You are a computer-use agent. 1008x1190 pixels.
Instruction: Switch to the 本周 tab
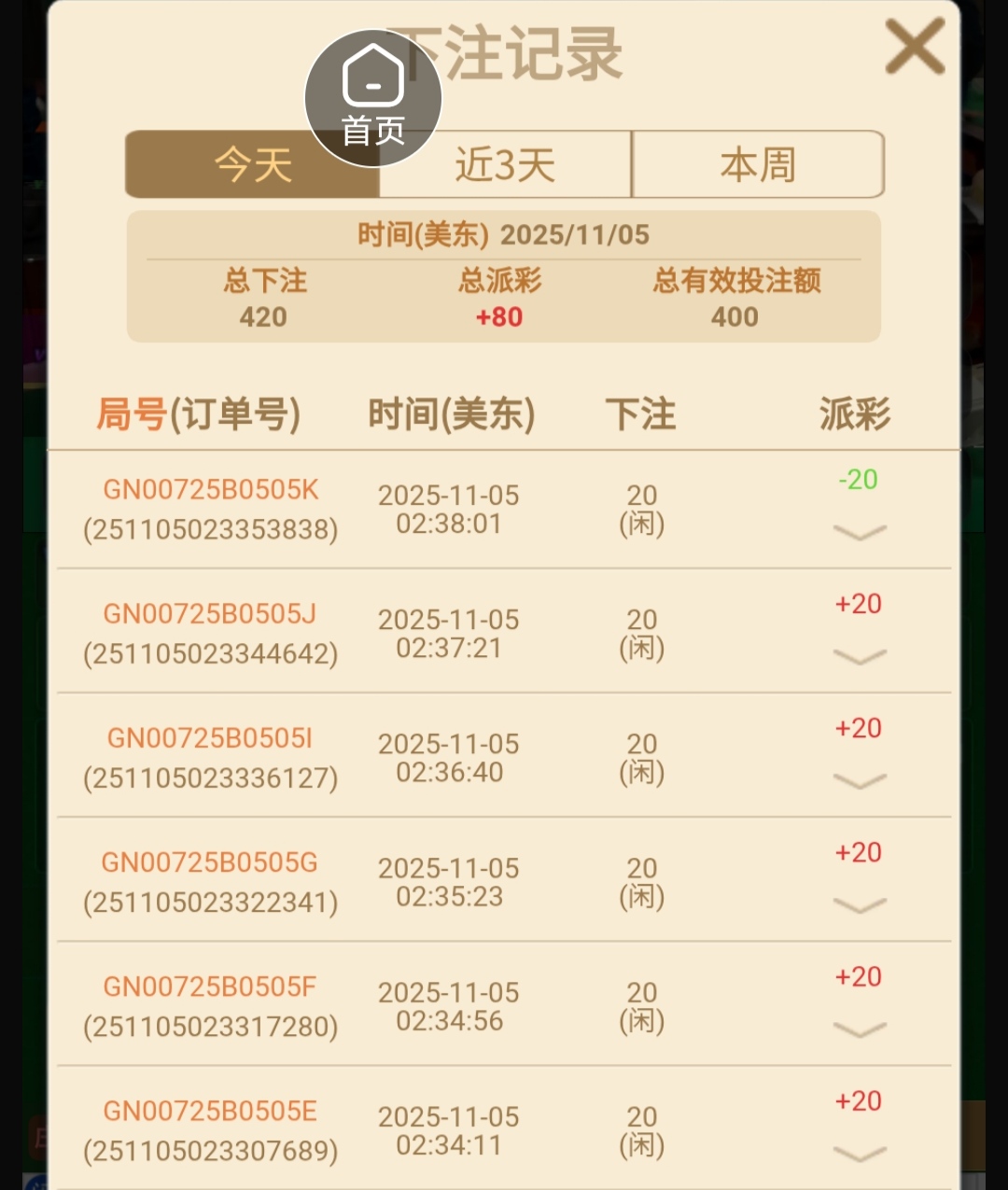point(758,165)
